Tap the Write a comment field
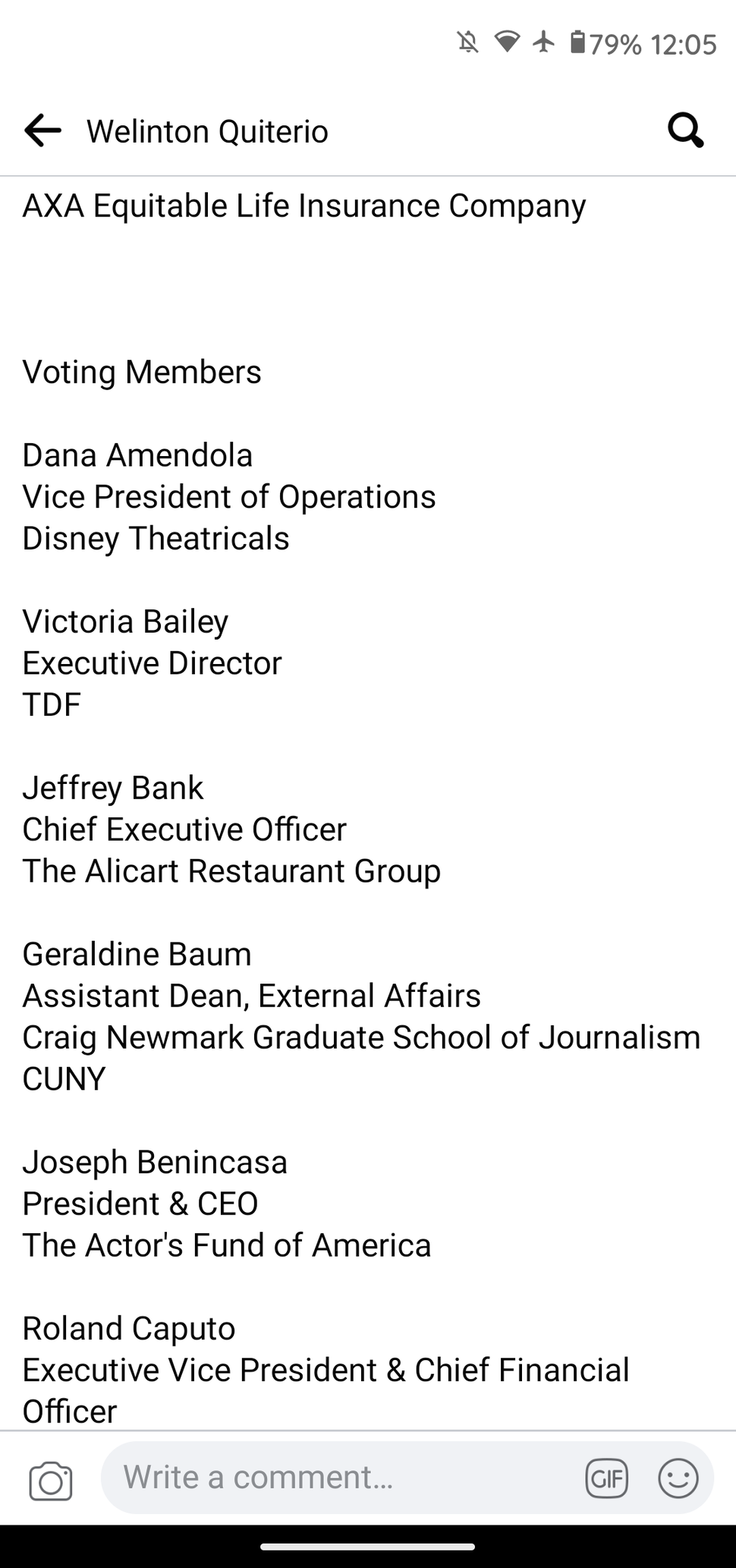The height and width of the screenshot is (1568, 736). (407, 1477)
